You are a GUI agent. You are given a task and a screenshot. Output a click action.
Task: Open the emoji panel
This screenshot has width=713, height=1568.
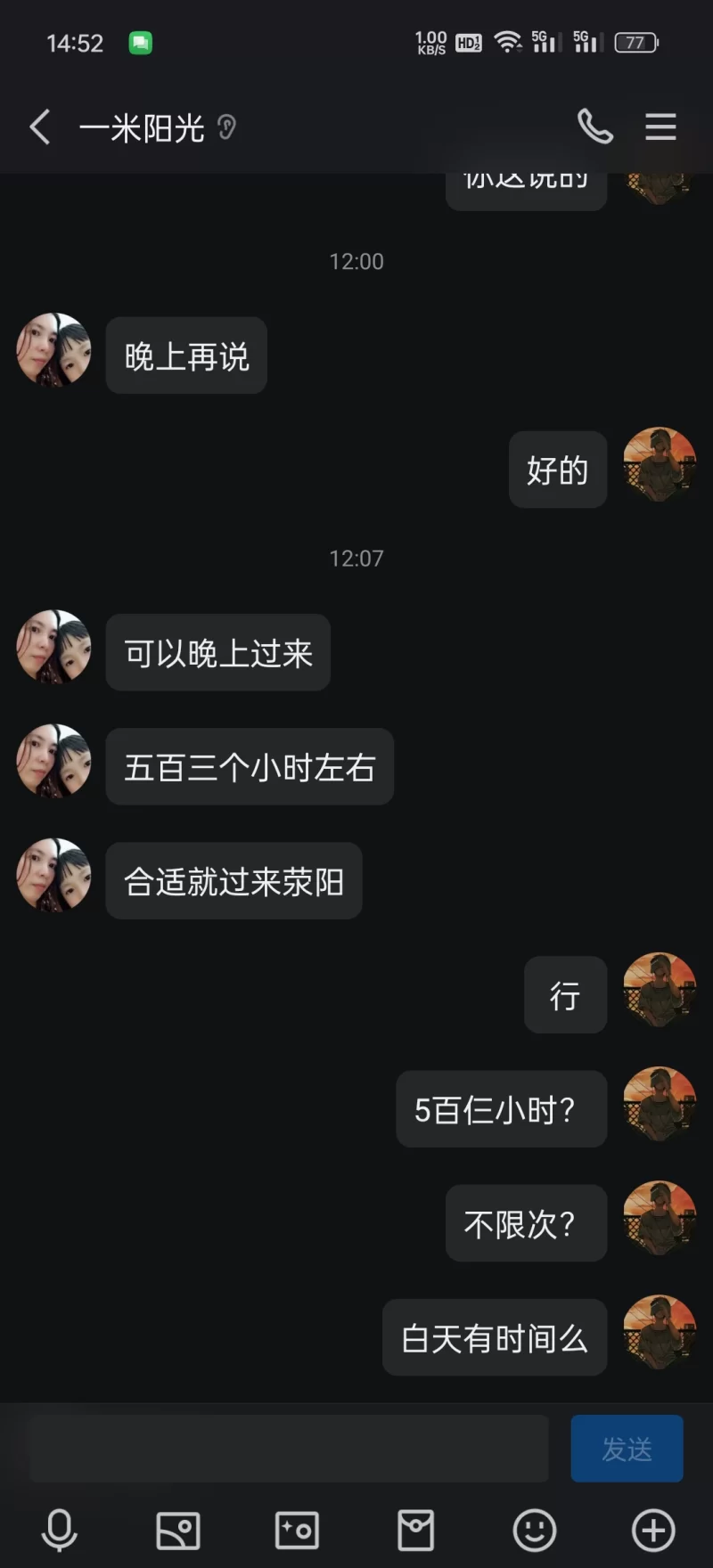pos(535,1531)
